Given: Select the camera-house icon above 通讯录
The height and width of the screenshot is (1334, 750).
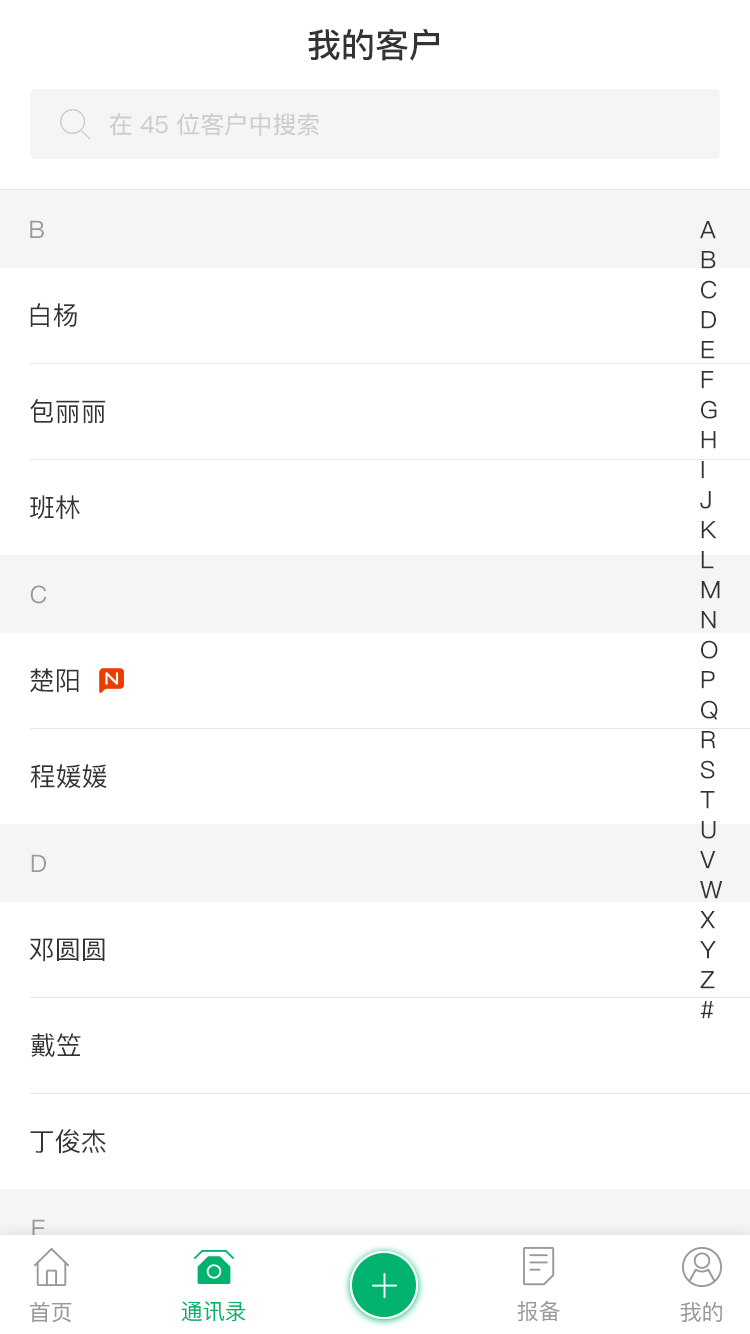Looking at the screenshot, I should tap(213, 1267).
